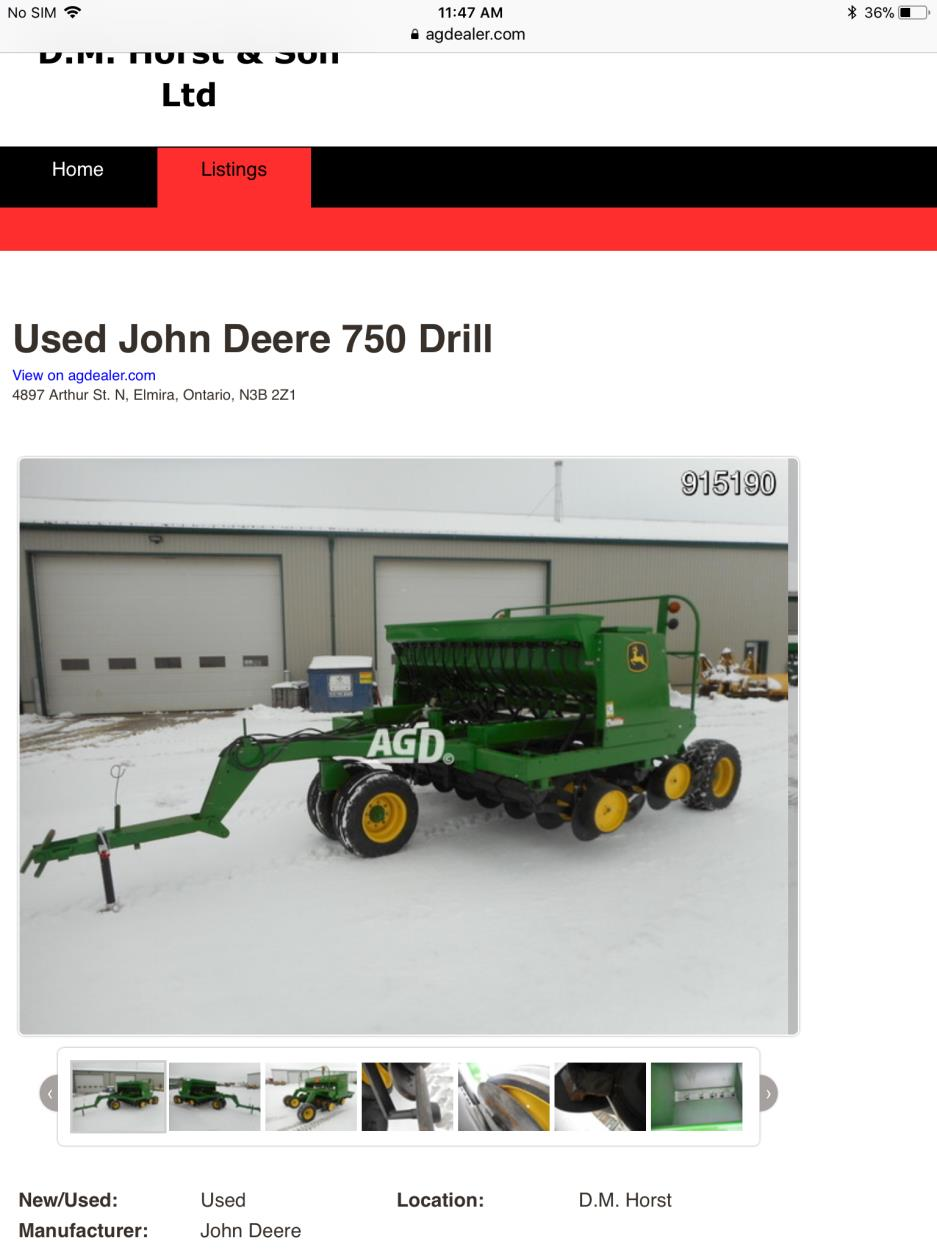The height and width of the screenshot is (1250, 937).
Task: Open the Home tab
Action: (78, 170)
